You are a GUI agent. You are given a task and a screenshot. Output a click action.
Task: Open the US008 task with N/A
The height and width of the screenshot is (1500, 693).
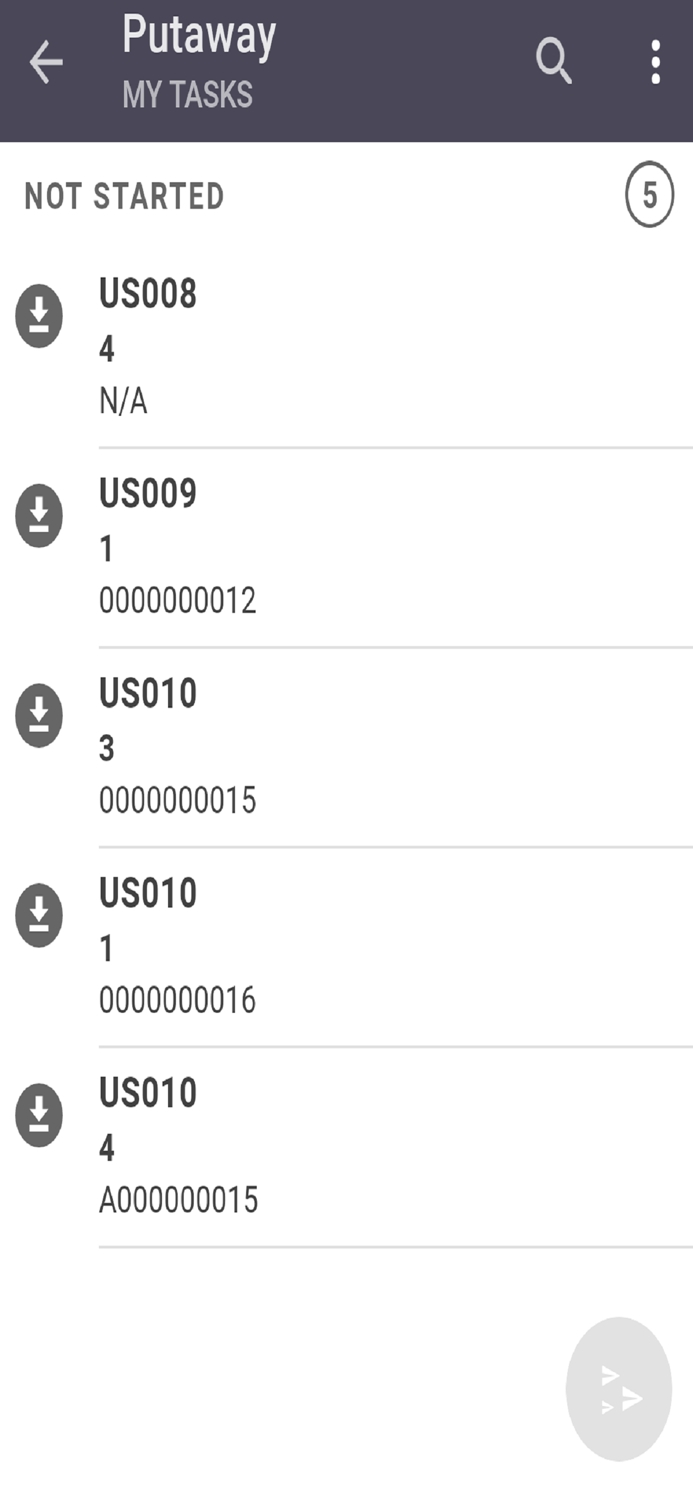pos(346,348)
